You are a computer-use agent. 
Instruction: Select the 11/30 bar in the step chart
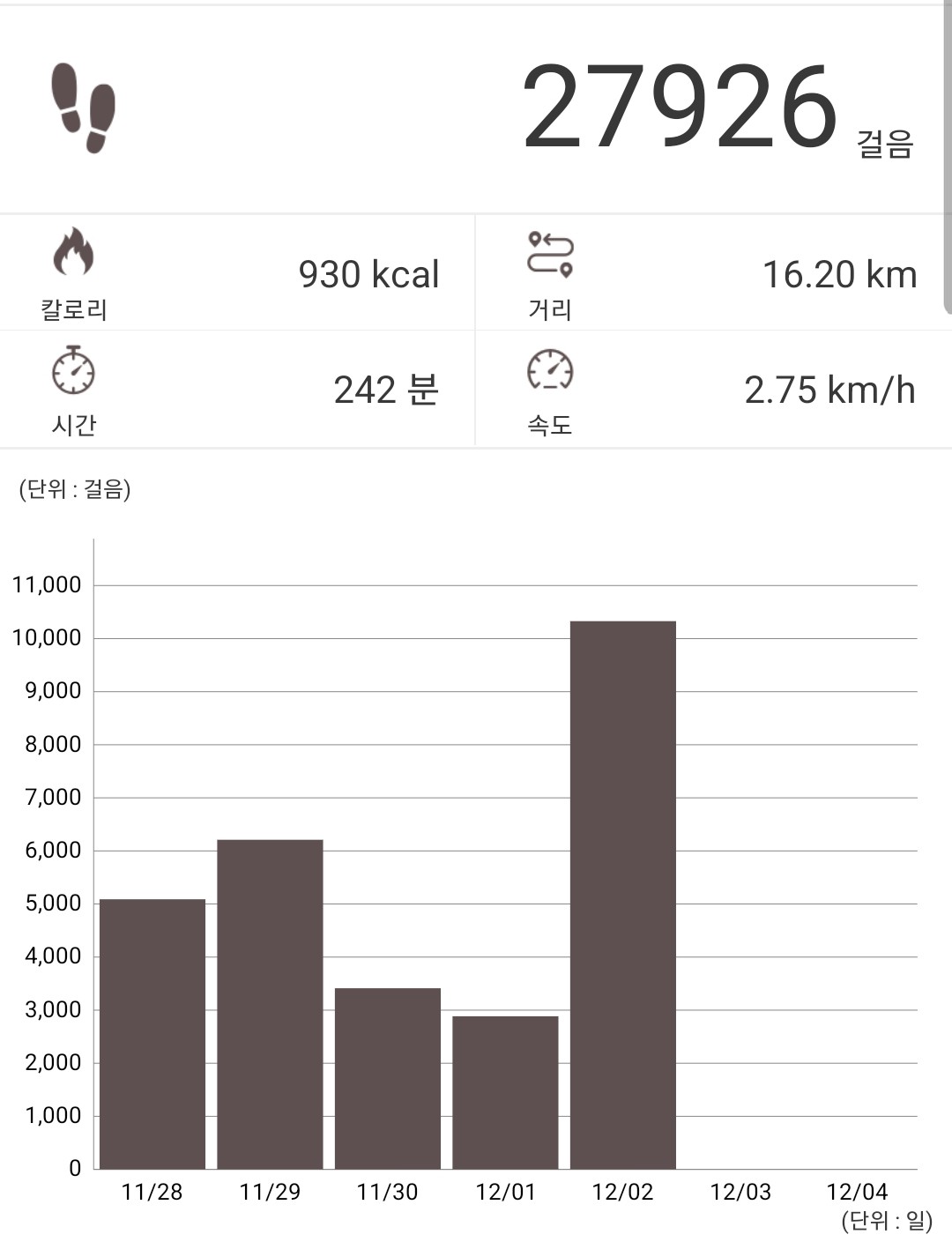pos(388,1078)
